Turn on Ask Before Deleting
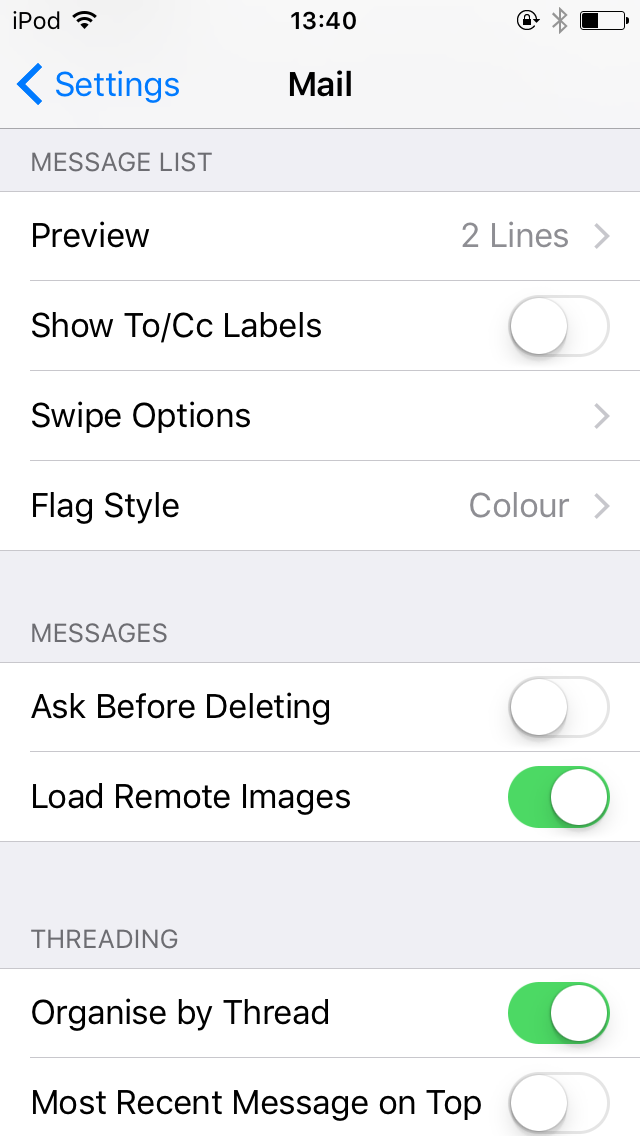640x1136 pixels. click(x=558, y=707)
